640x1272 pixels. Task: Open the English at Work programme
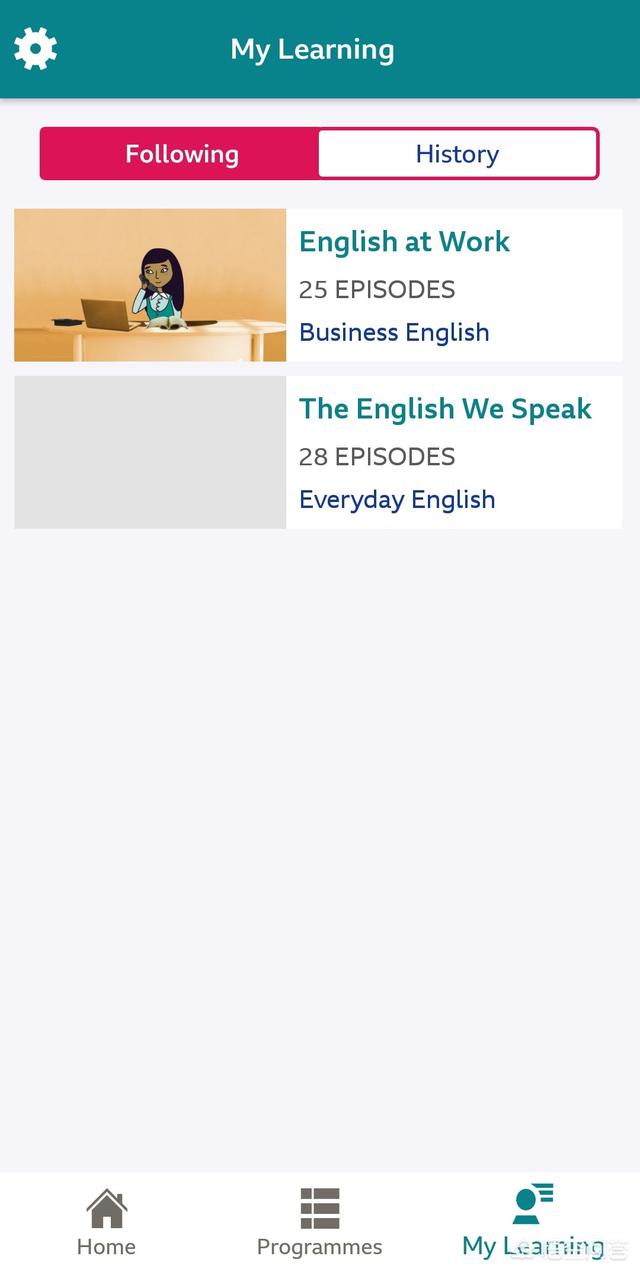[318, 285]
